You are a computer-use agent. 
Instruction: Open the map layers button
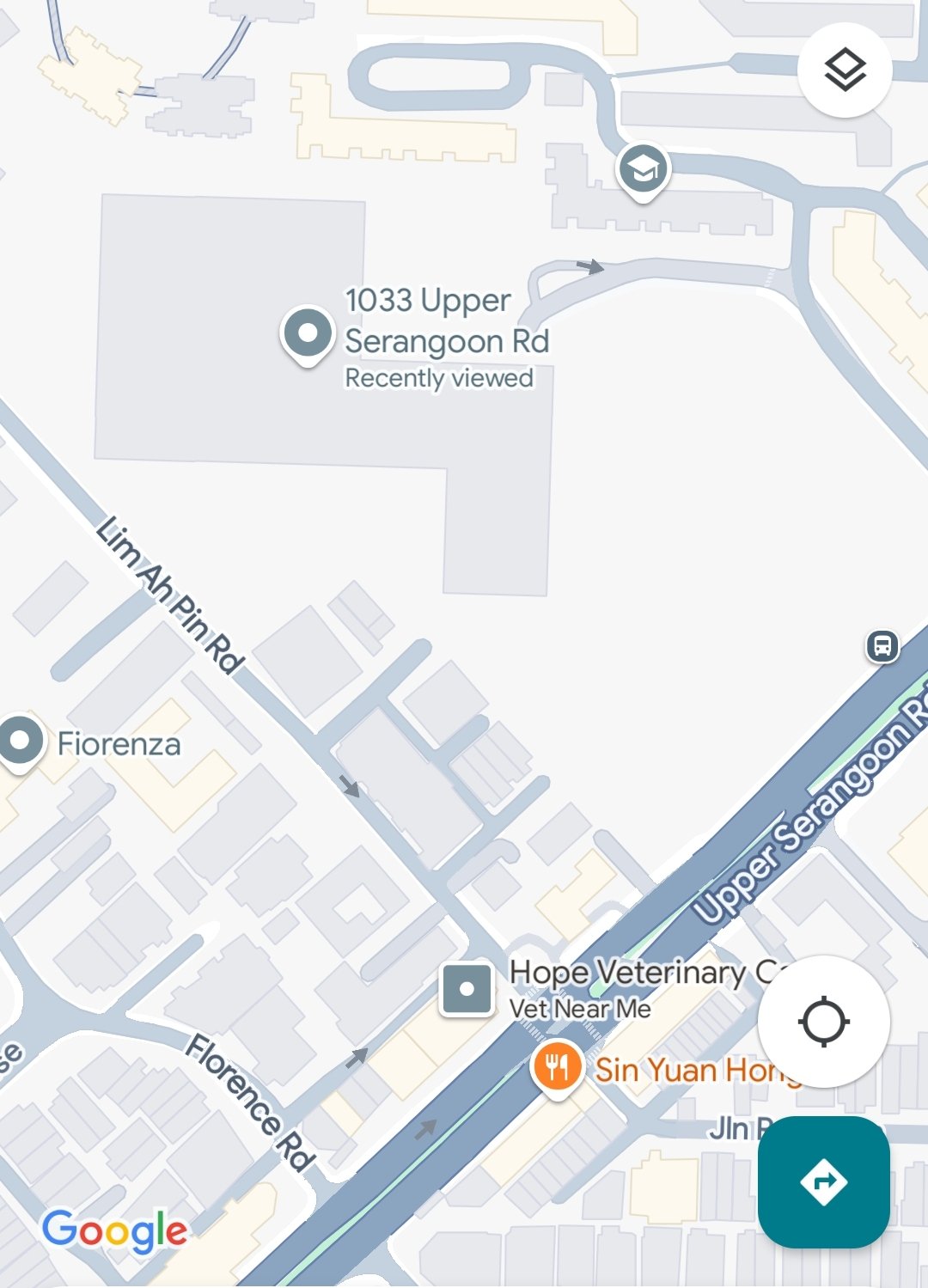[845, 70]
